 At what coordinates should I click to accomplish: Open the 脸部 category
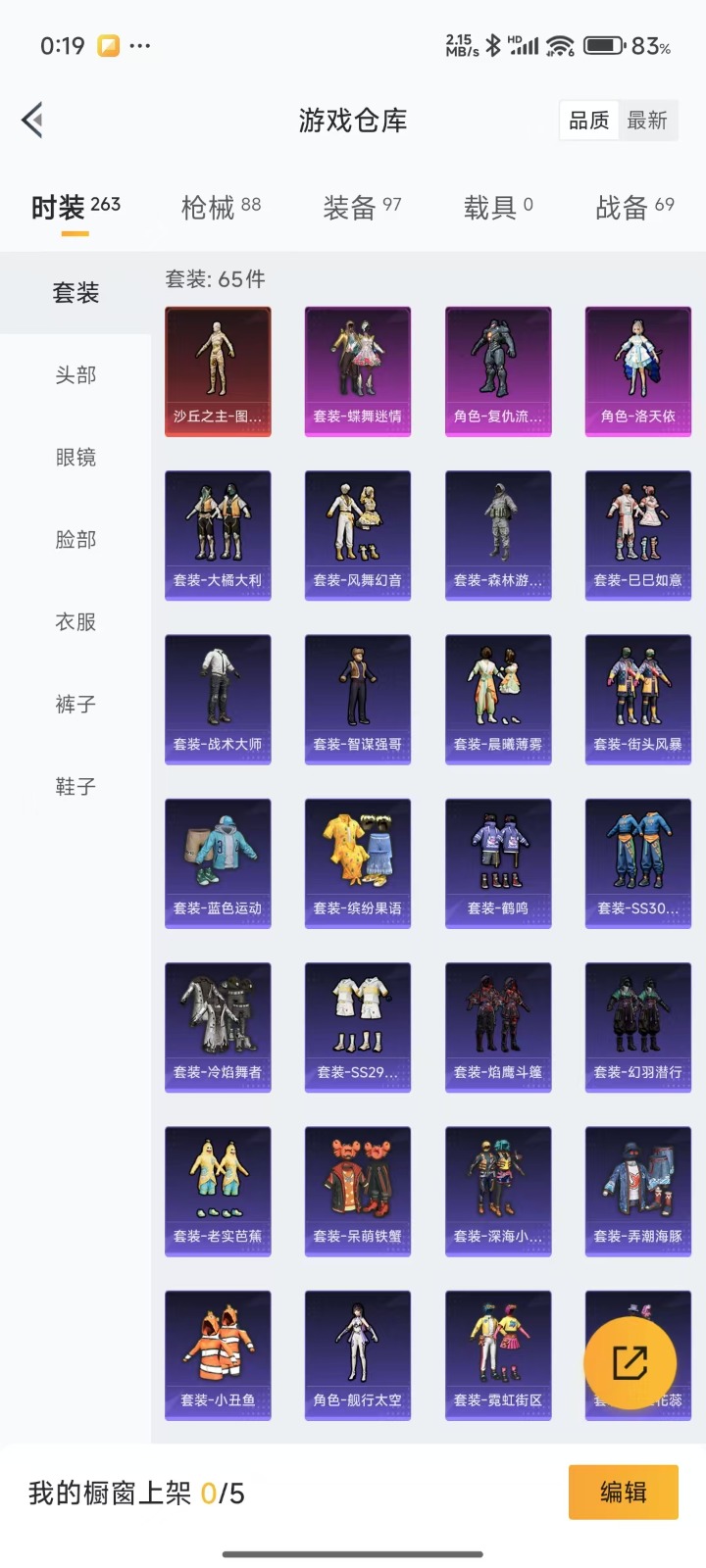click(x=76, y=539)
